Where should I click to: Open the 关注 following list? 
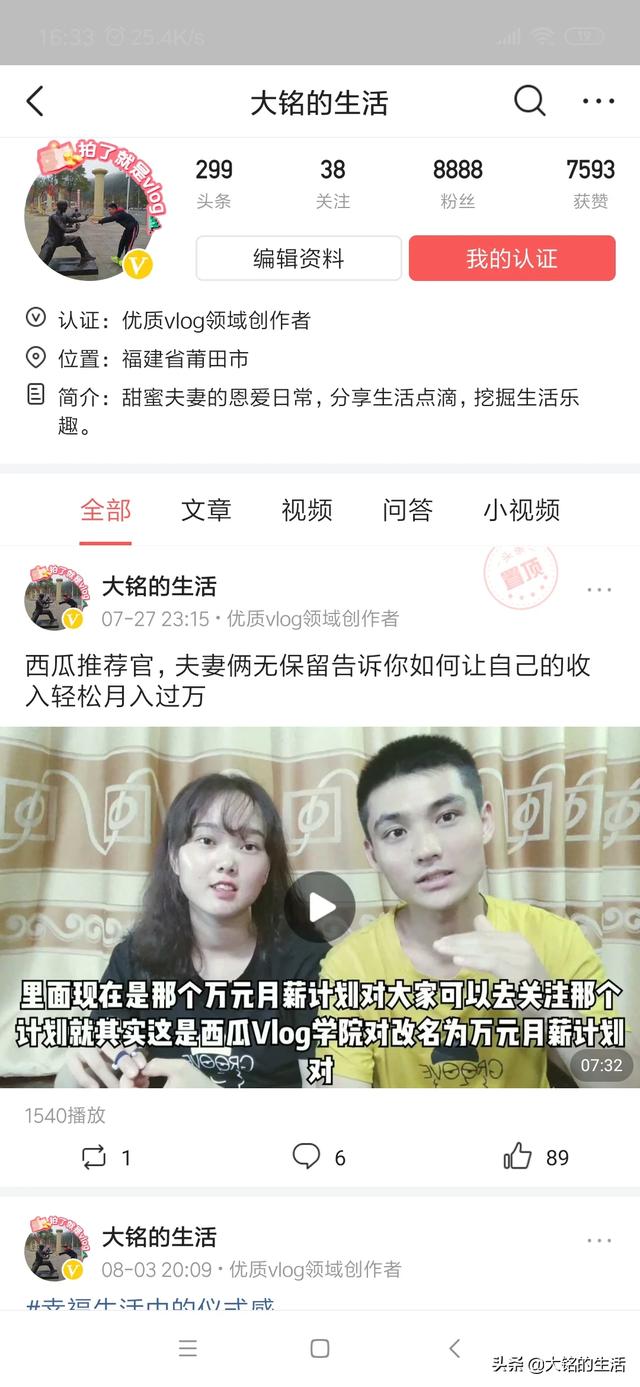pyautogui.click(x=333, y=184)
